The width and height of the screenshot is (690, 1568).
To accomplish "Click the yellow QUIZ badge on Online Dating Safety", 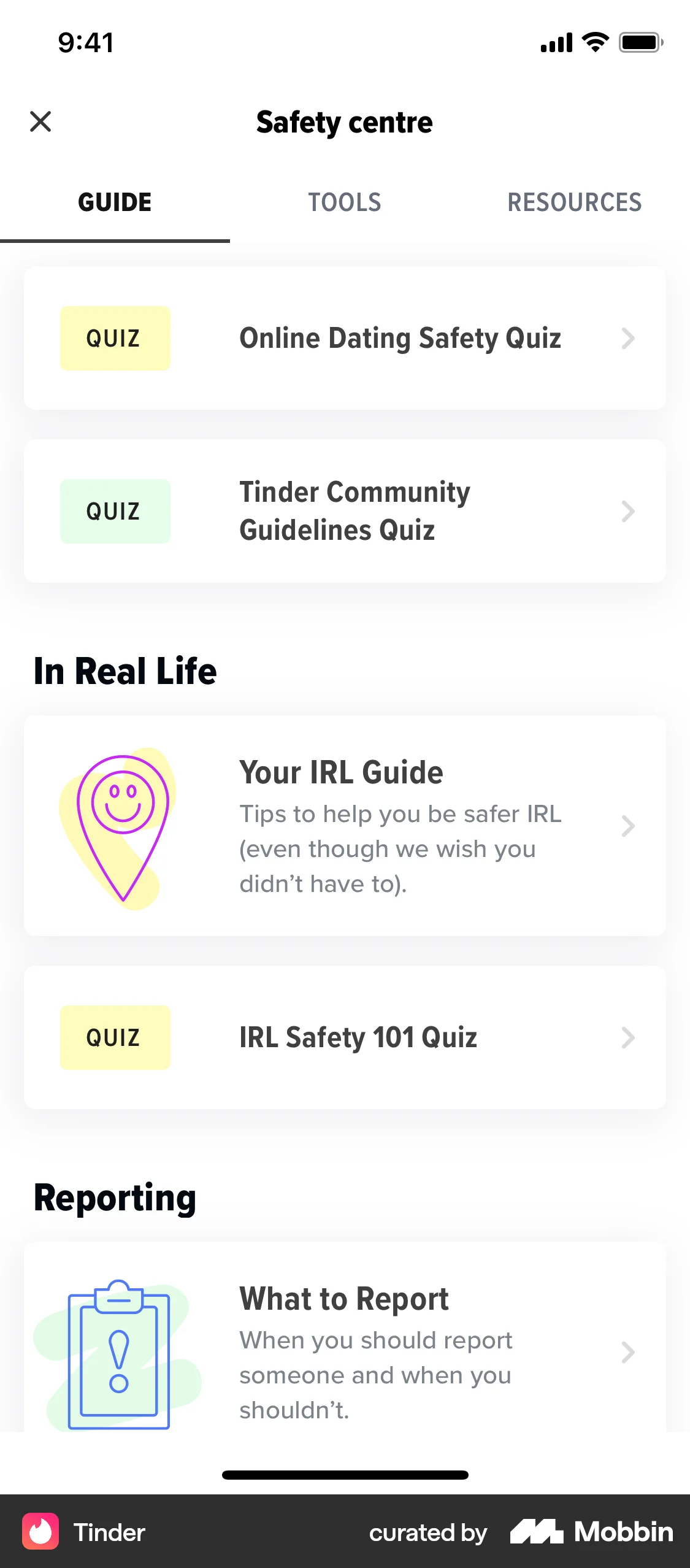I will point(115,338).
